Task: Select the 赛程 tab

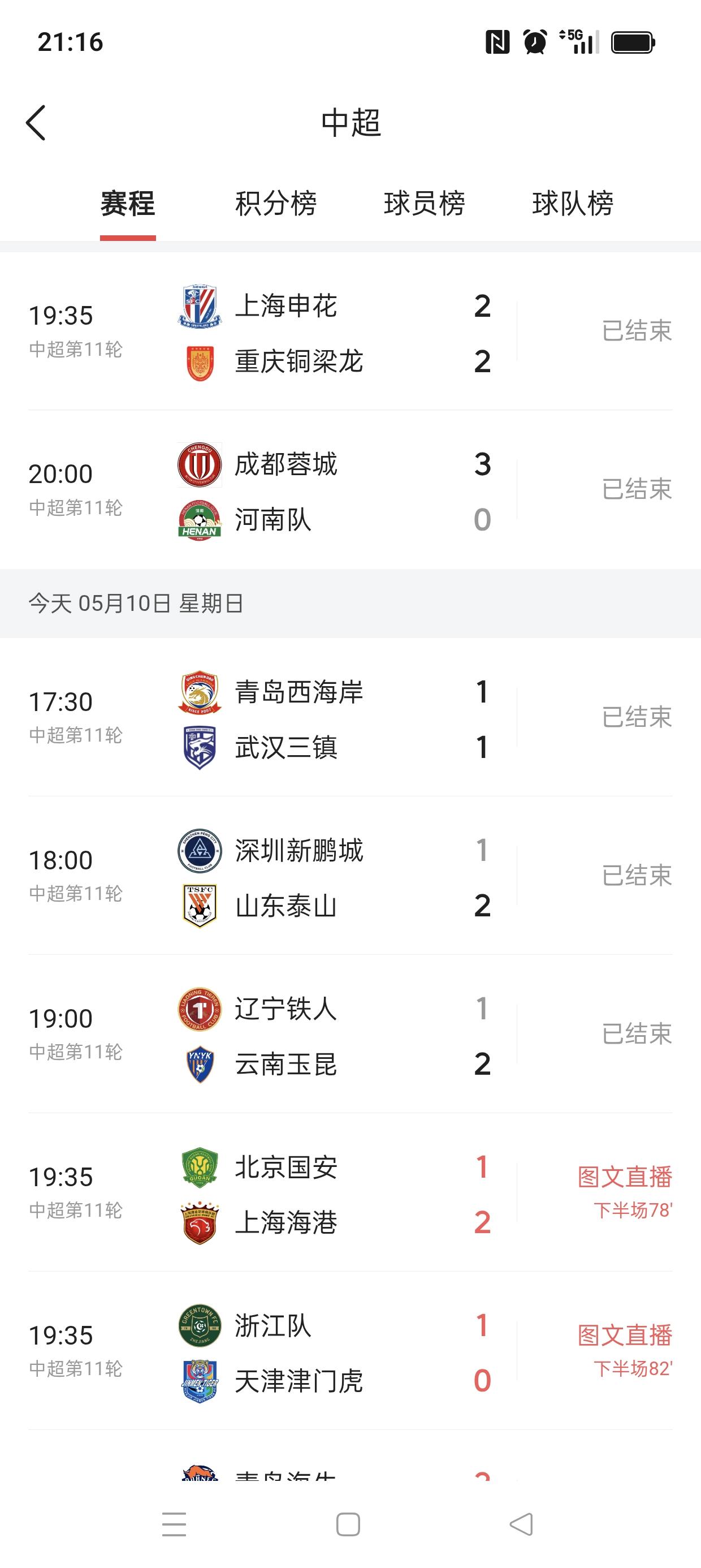Action: (x=128, y=203)
